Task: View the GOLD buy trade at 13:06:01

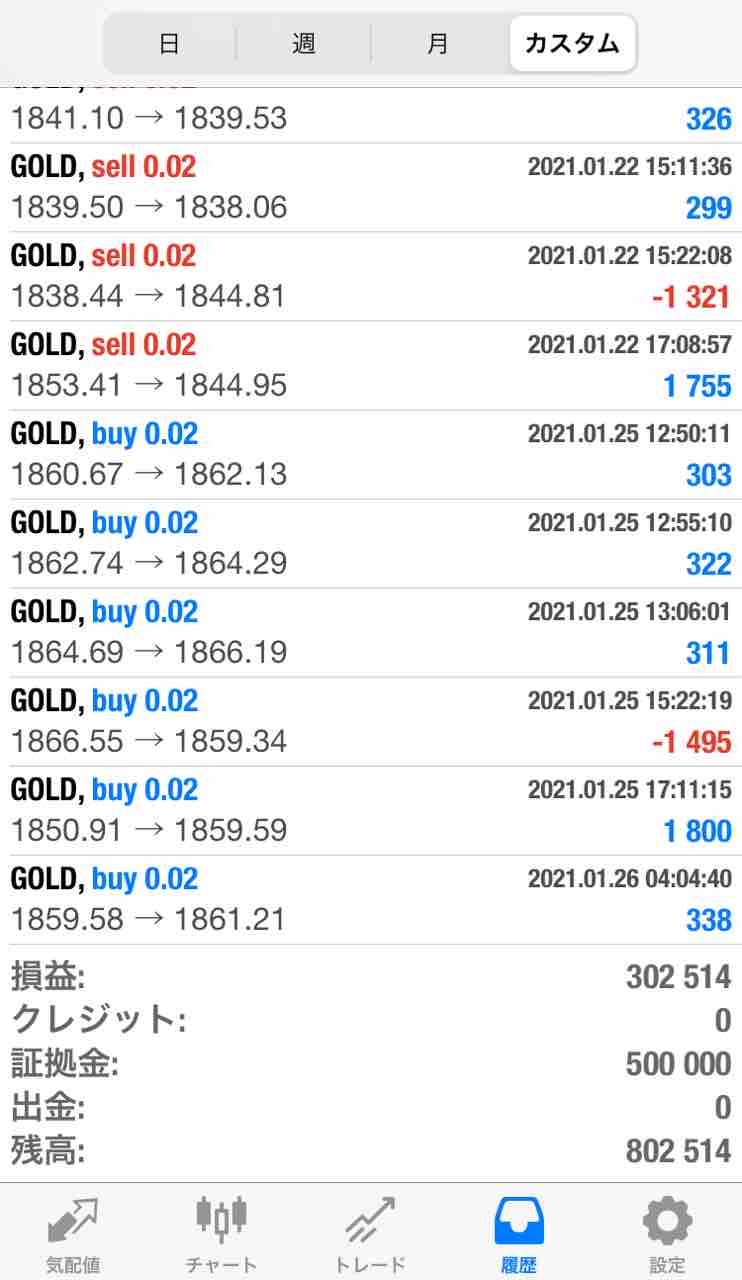Action: 370,633
